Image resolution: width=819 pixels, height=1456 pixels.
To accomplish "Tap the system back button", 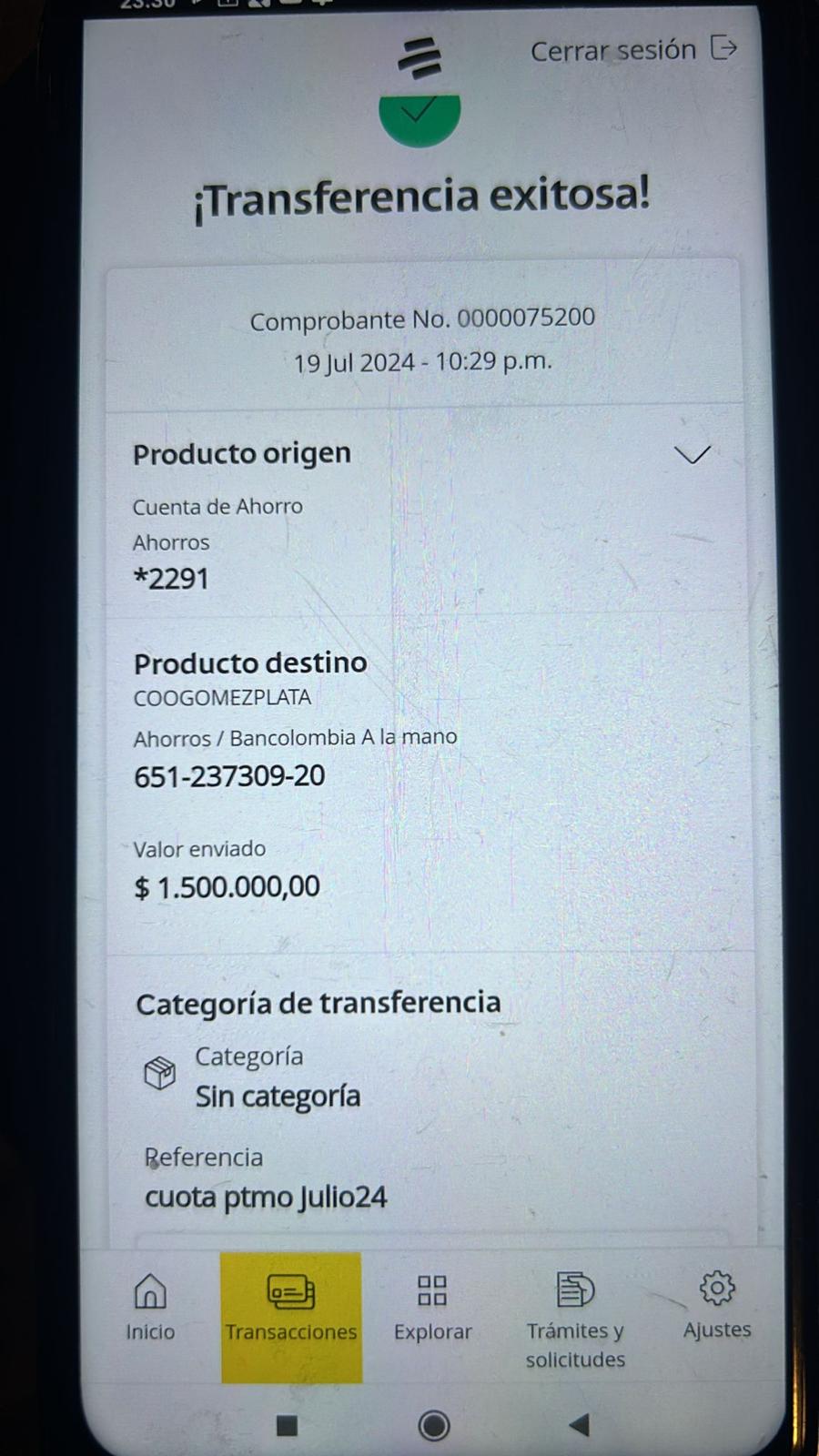I will coord(579,1425).
